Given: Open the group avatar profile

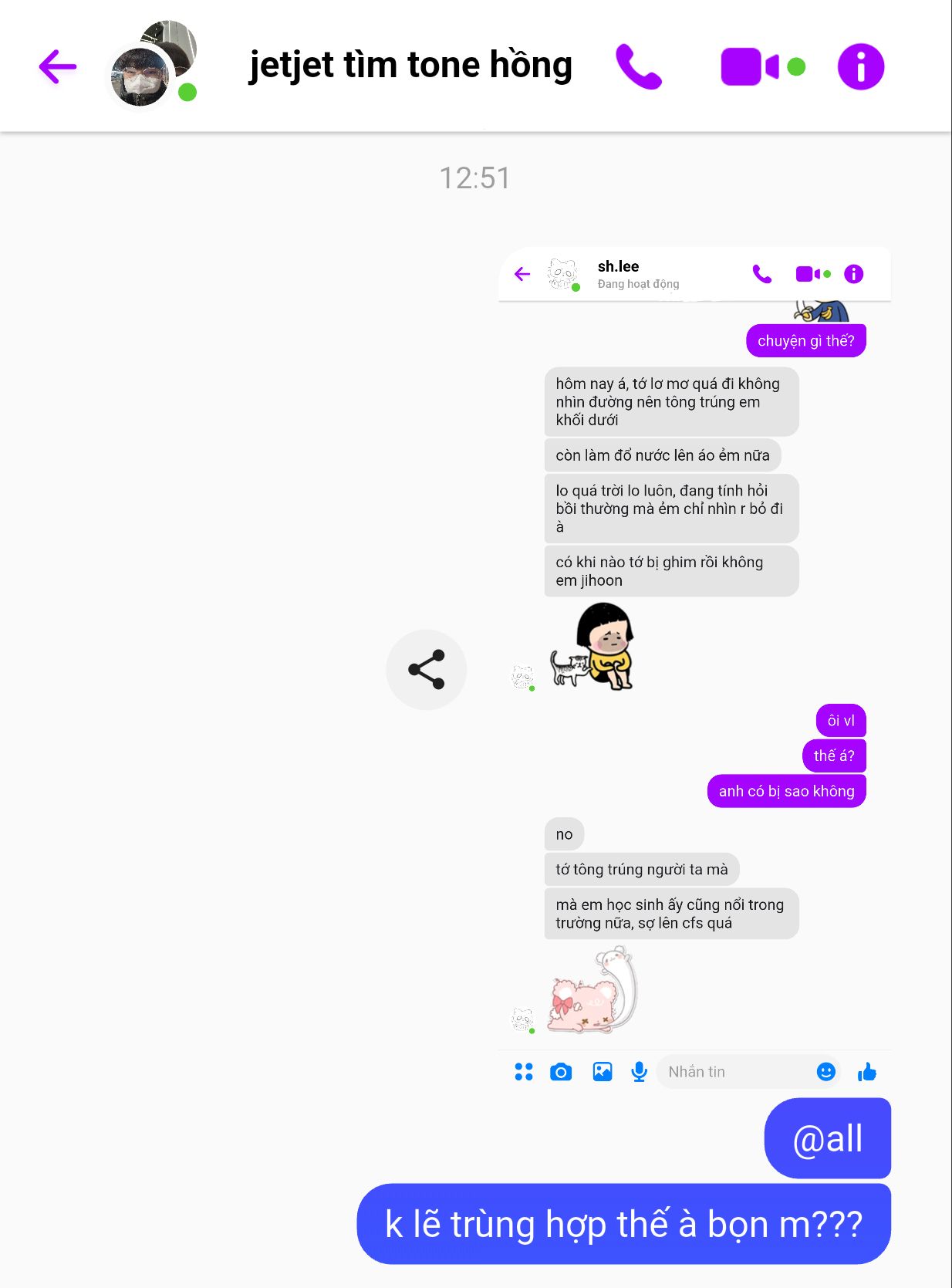Looking at the screenshot, I should pos(153,65).
